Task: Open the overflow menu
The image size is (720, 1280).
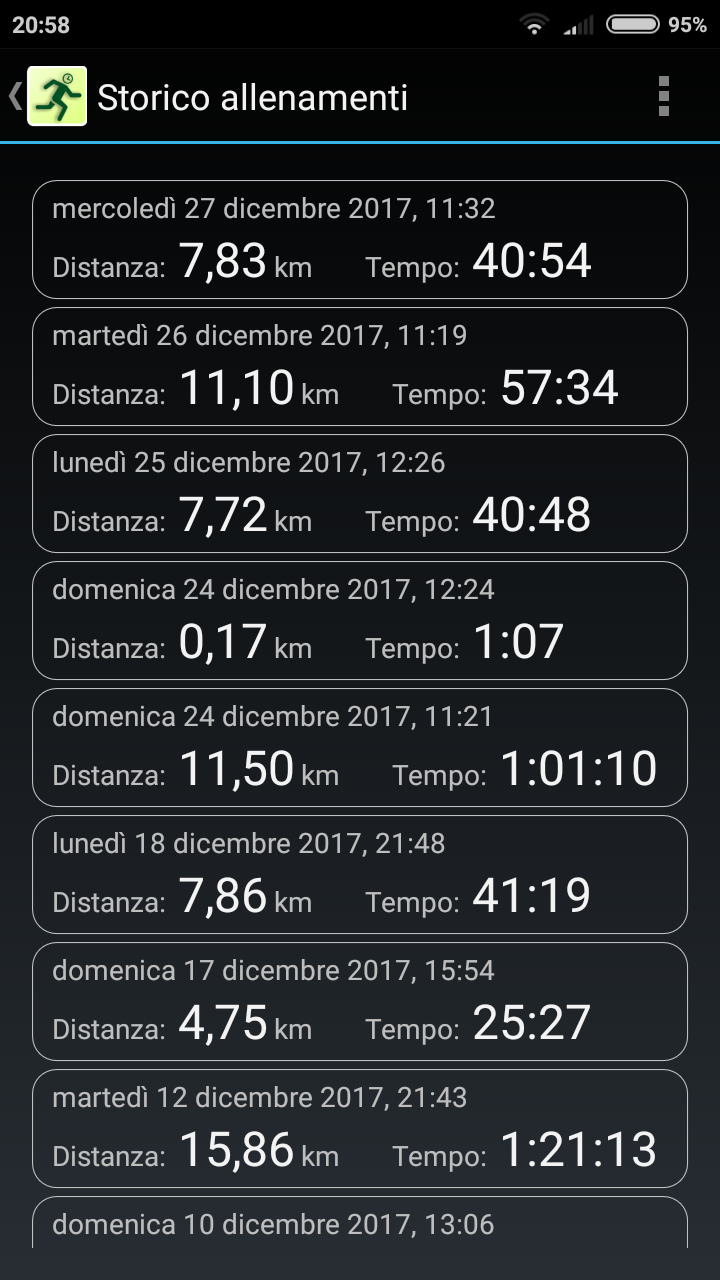Action: point(663,96)
